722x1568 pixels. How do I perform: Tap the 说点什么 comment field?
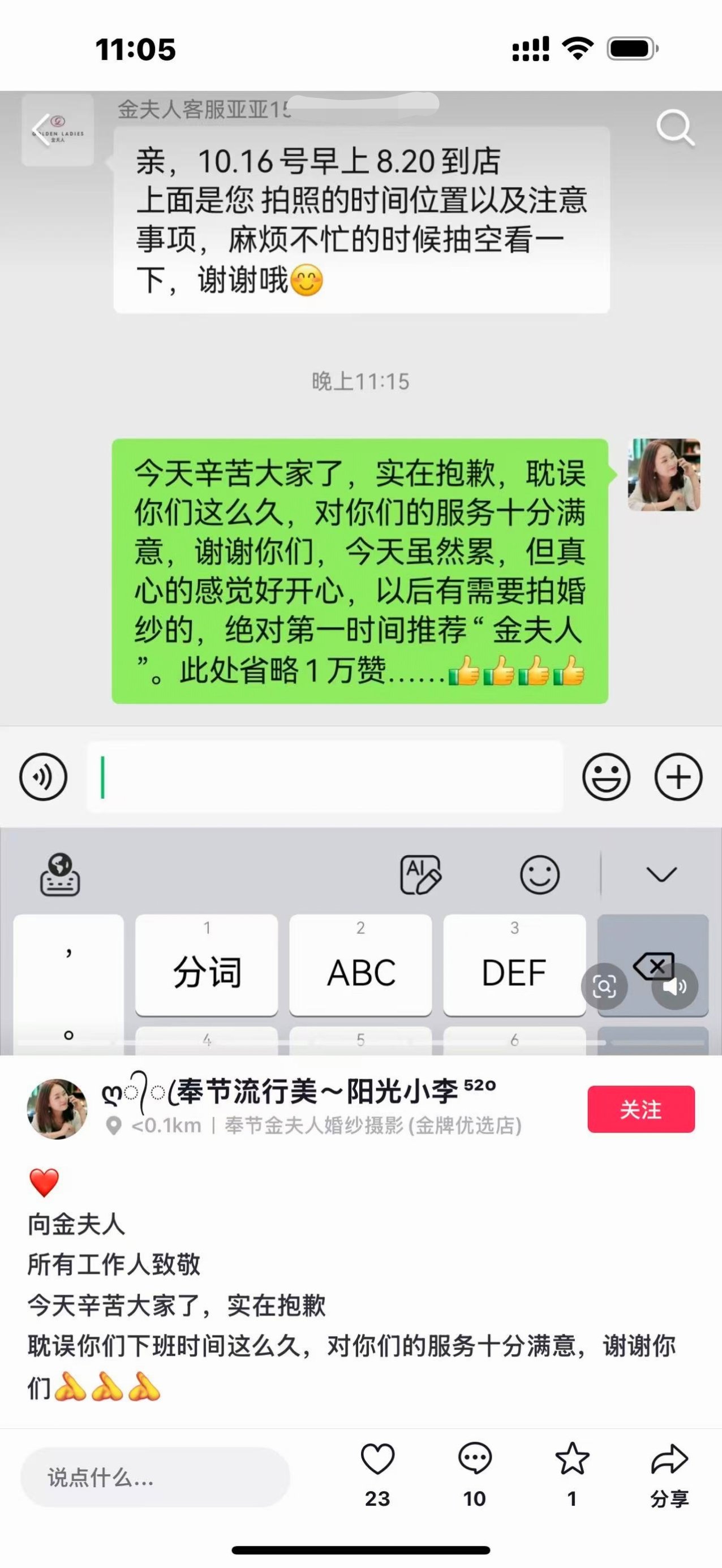tap(155, 1477)
